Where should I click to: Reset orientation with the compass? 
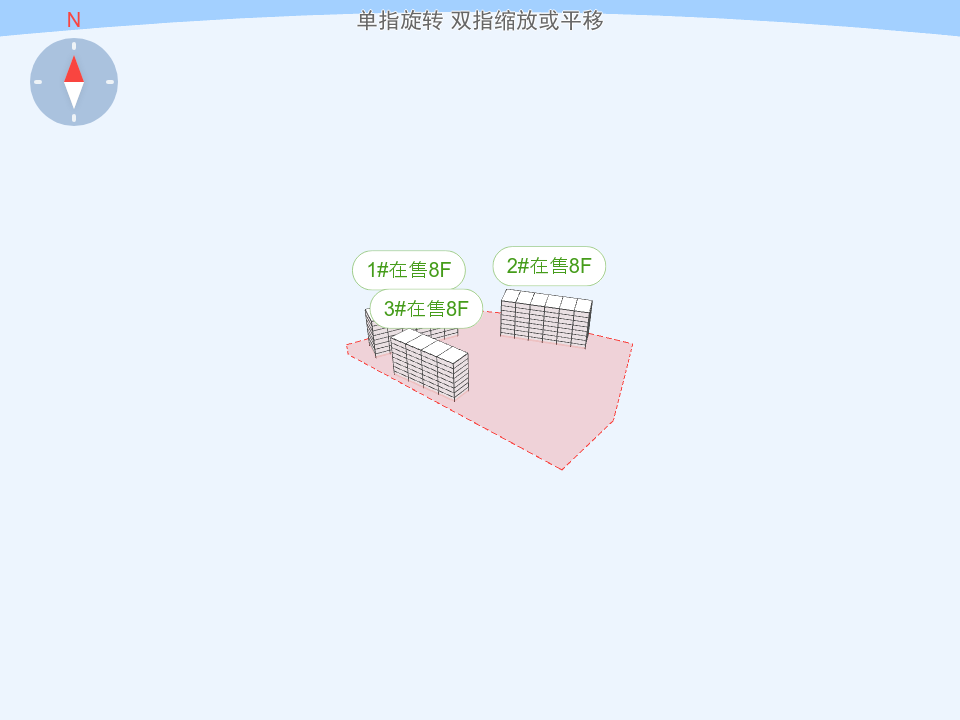[x=74, y=82]
